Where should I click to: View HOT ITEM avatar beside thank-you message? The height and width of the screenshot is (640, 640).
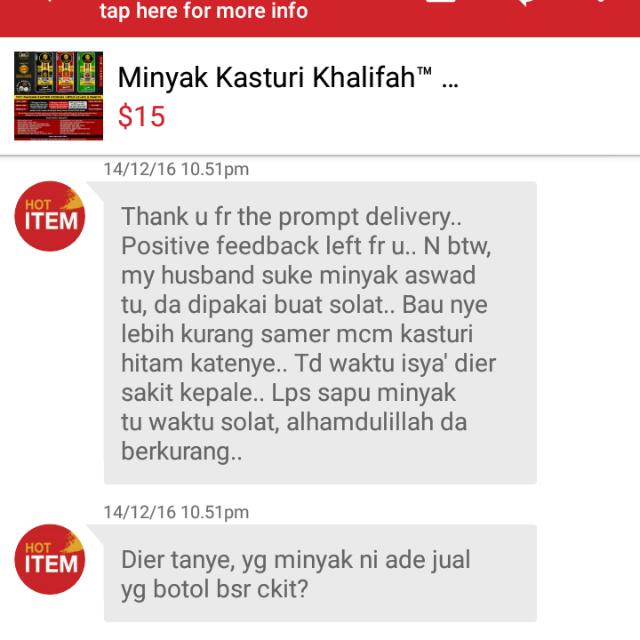[49, 216]
